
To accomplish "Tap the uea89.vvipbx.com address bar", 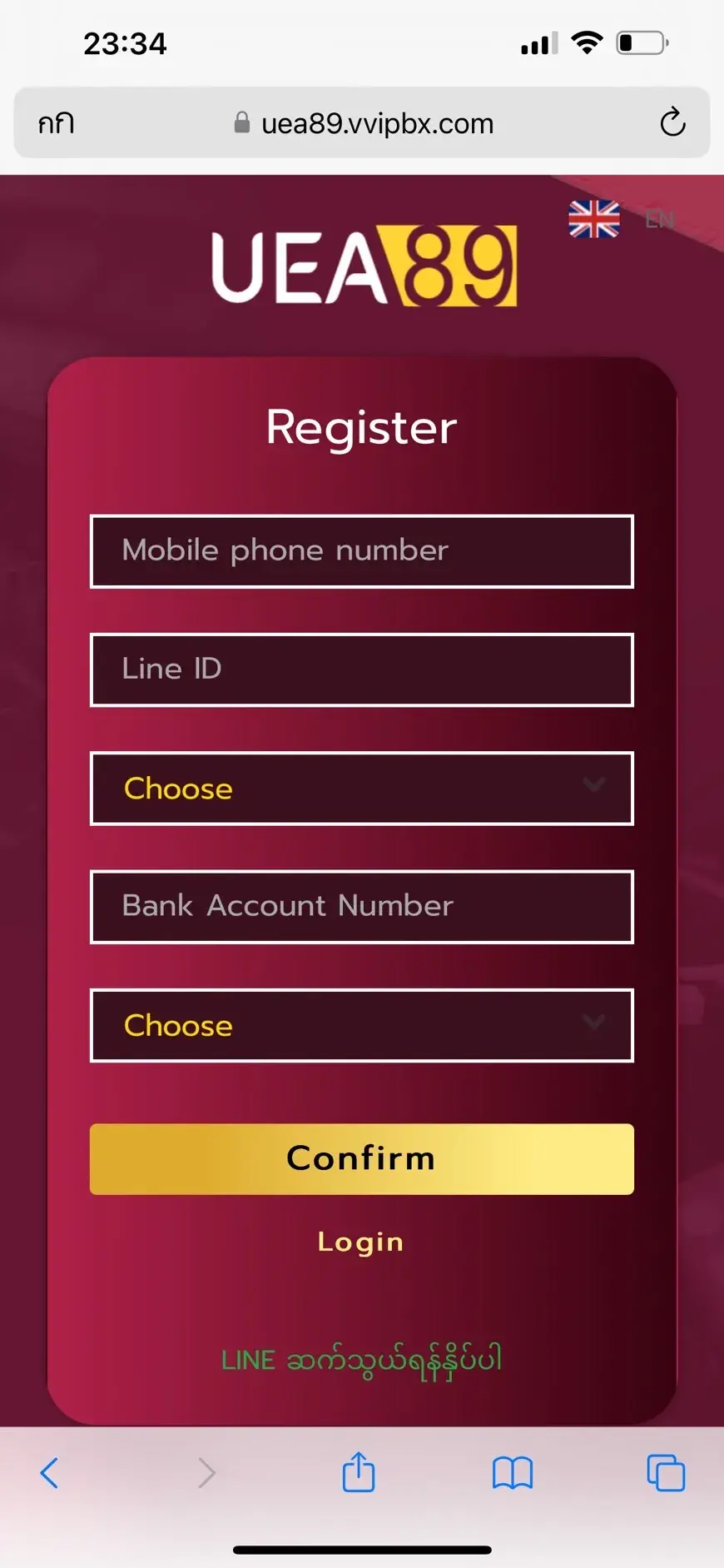I will click(366, 123).
